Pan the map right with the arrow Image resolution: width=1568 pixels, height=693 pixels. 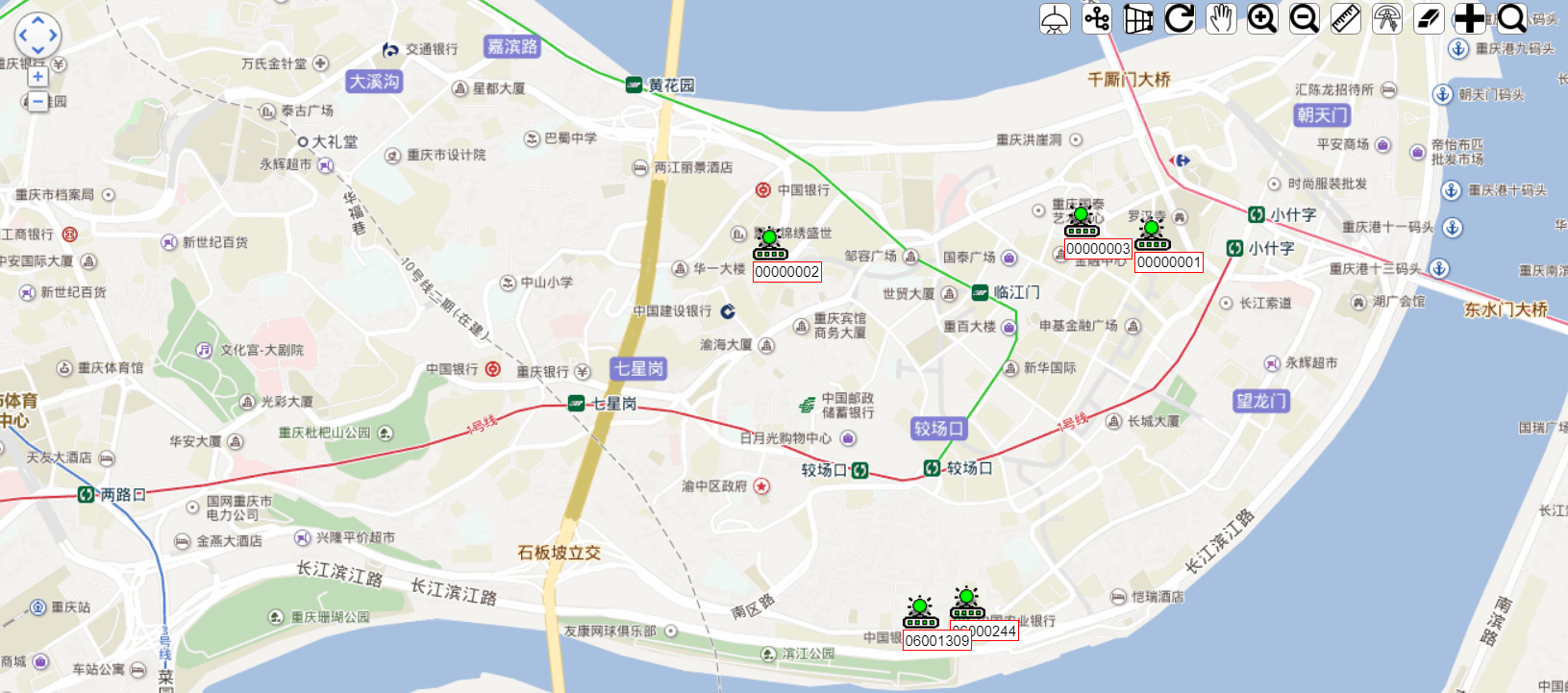(x=54, y=37)
